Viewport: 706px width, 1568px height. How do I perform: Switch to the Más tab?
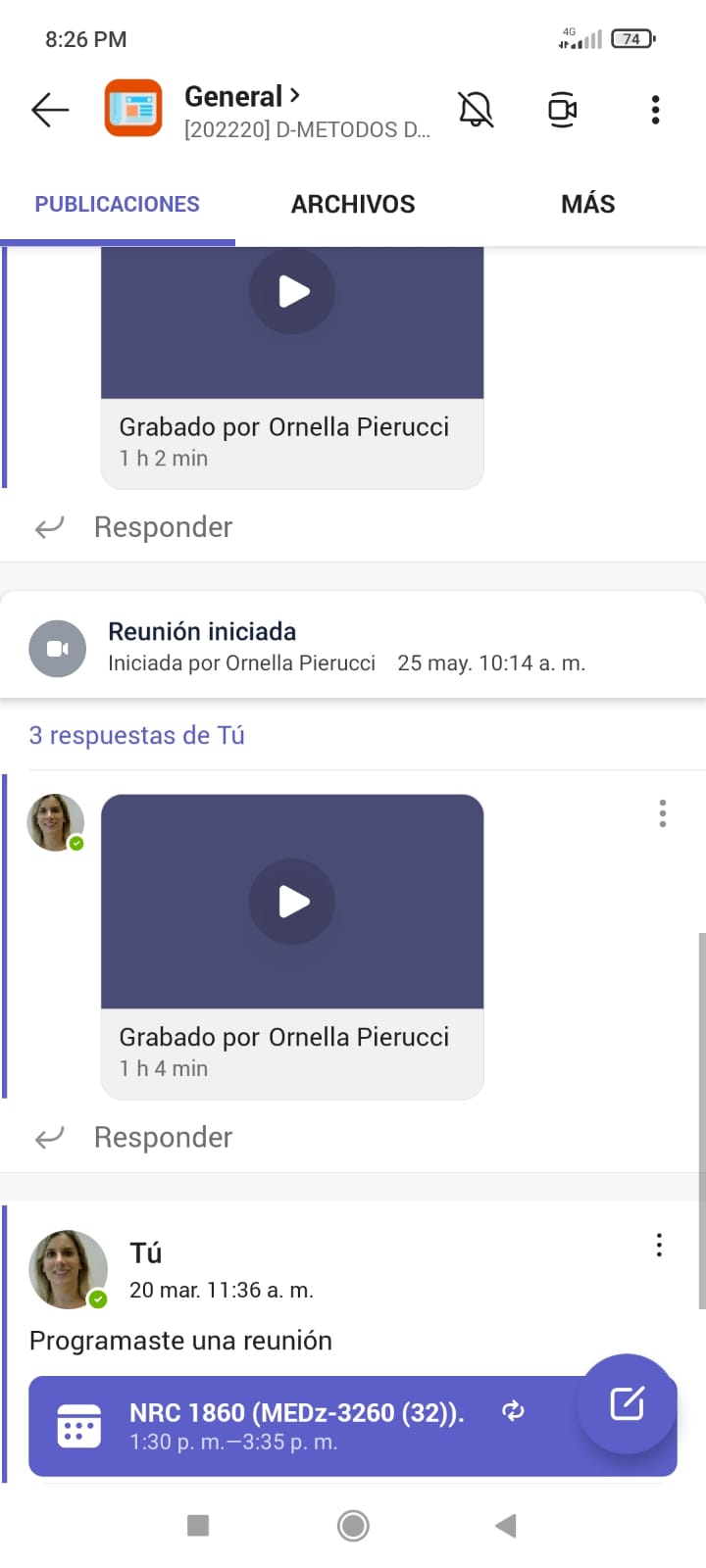(x=587, y=204)
